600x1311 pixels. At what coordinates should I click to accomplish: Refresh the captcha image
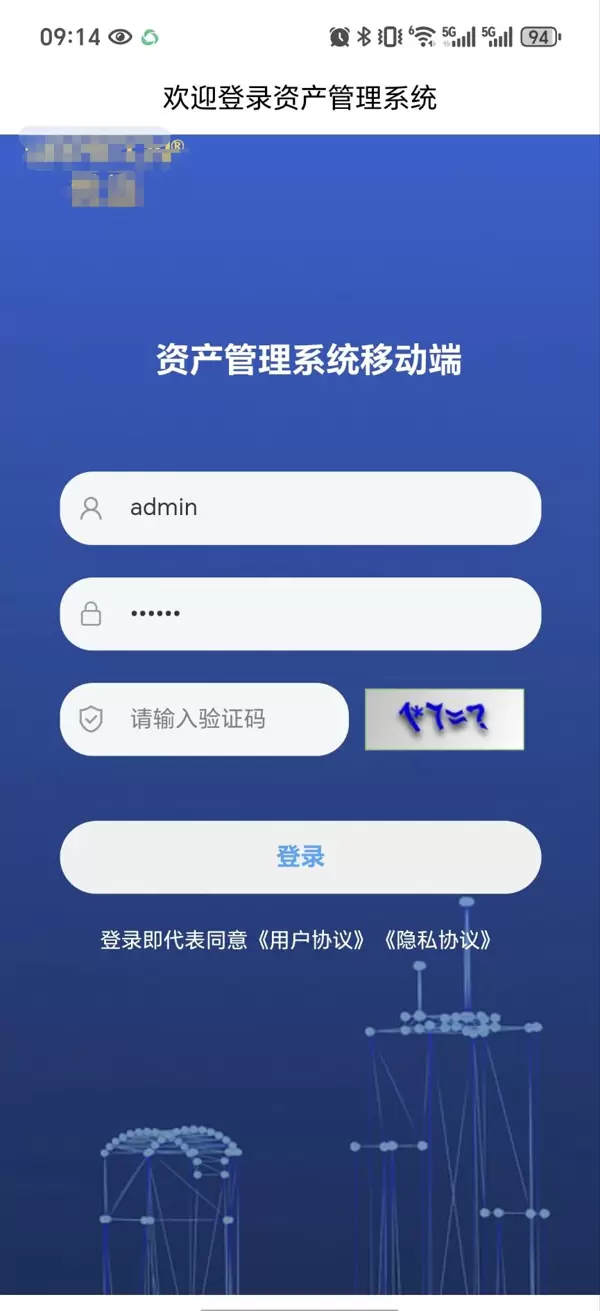click(x=444, y=718)
